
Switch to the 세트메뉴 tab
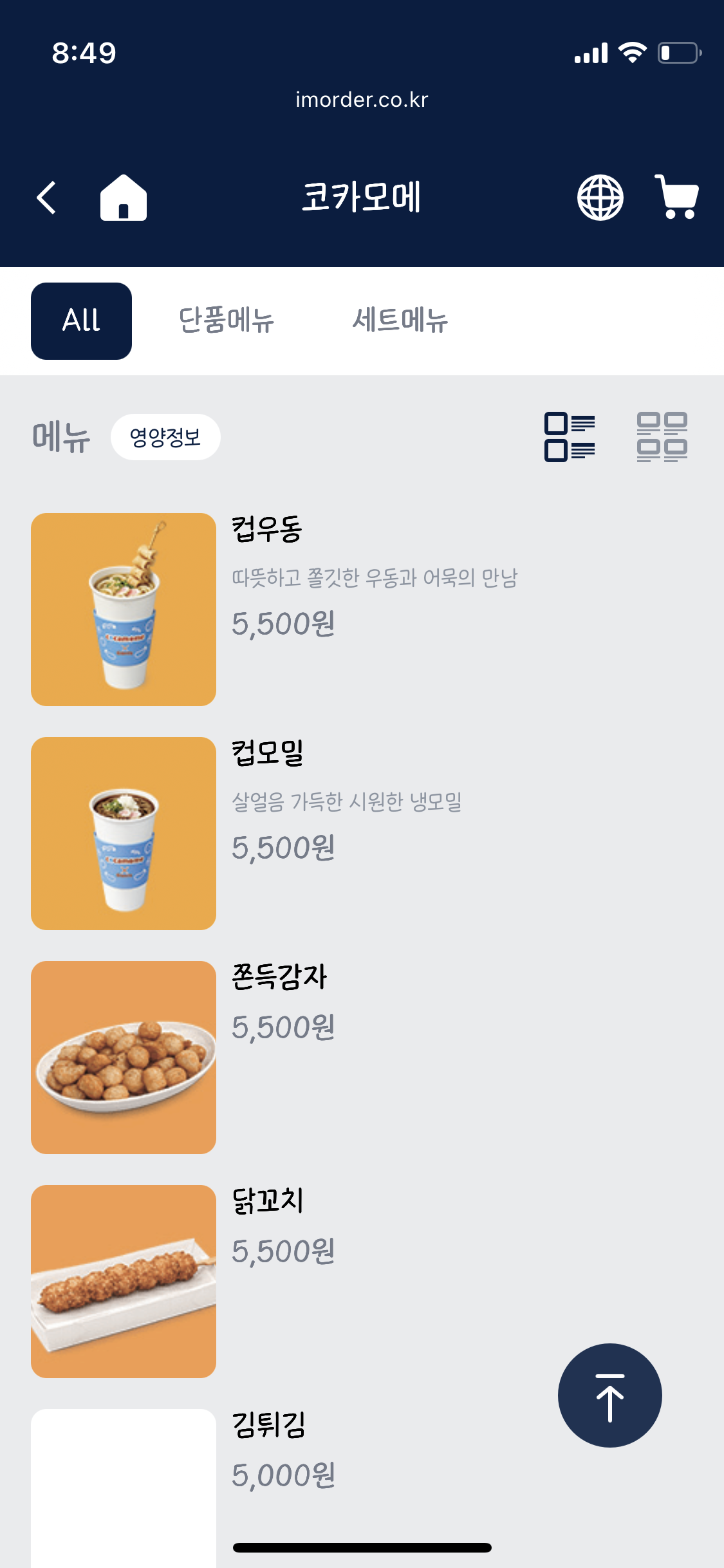click(x=400, y=321)
